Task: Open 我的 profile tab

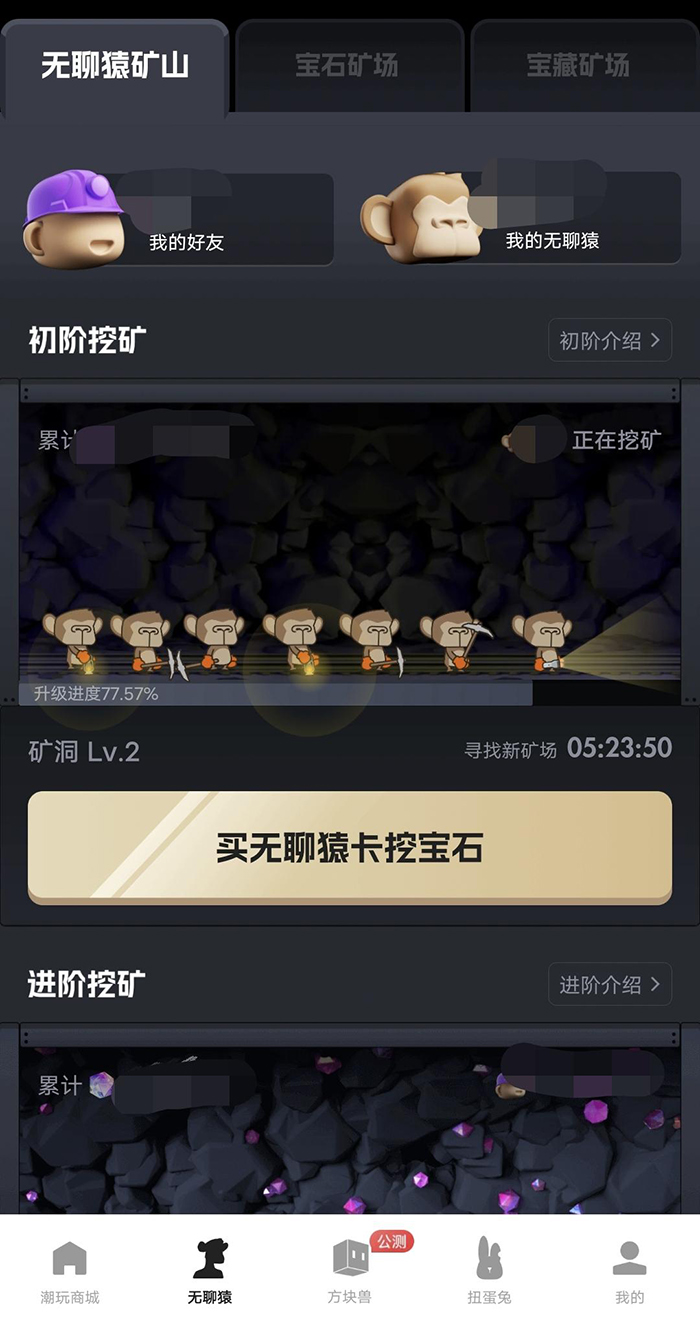Action: 630,1270
